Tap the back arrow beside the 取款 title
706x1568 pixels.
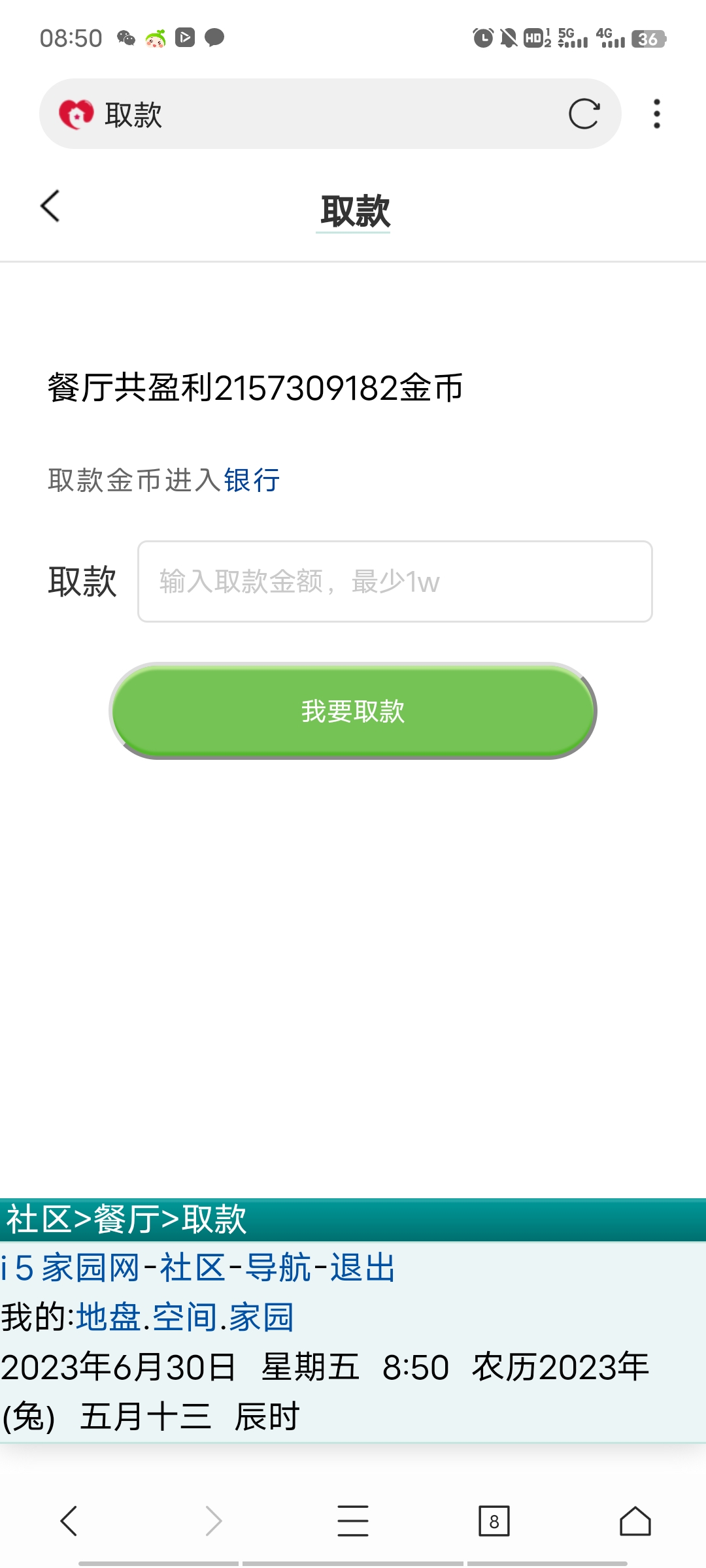tap(50, 204)
